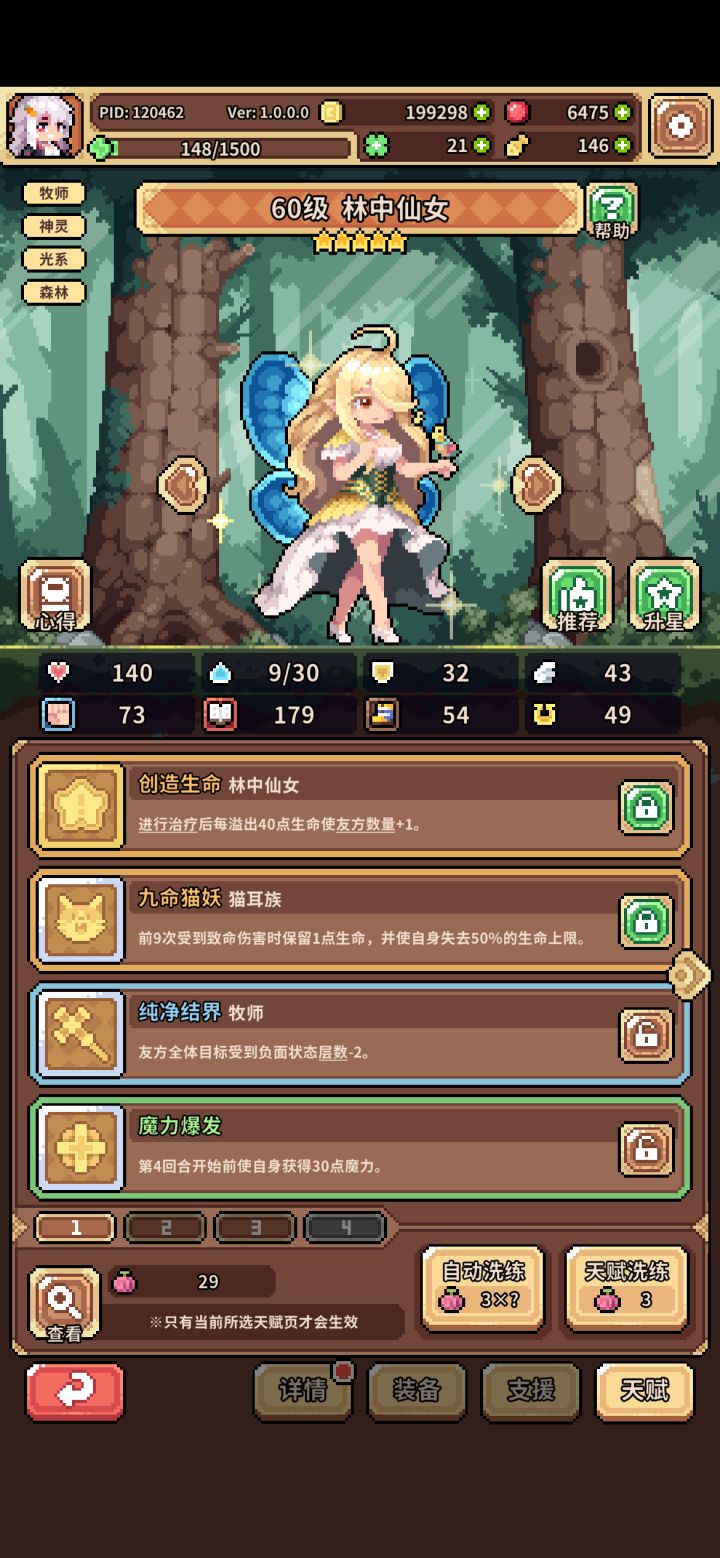Open the 心得 notes icon

click(55, 594)
